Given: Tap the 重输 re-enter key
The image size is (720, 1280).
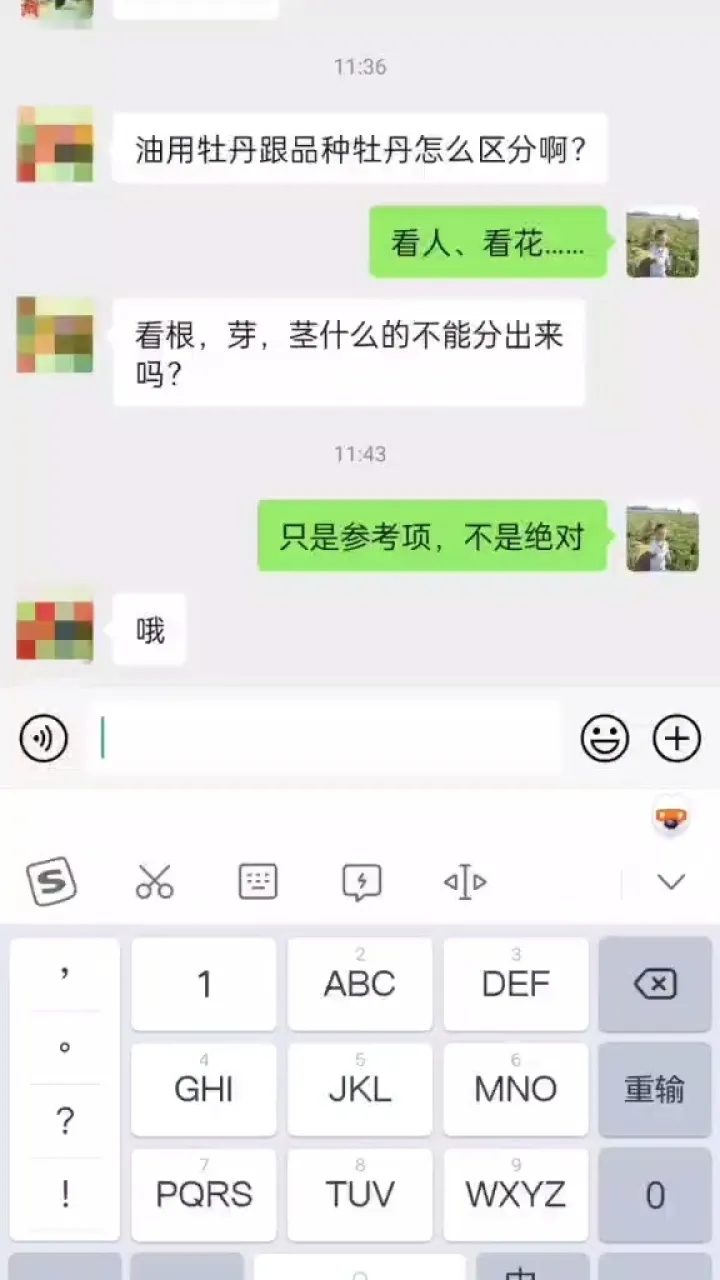Looking at the screenshot, I should point(655,1090).
